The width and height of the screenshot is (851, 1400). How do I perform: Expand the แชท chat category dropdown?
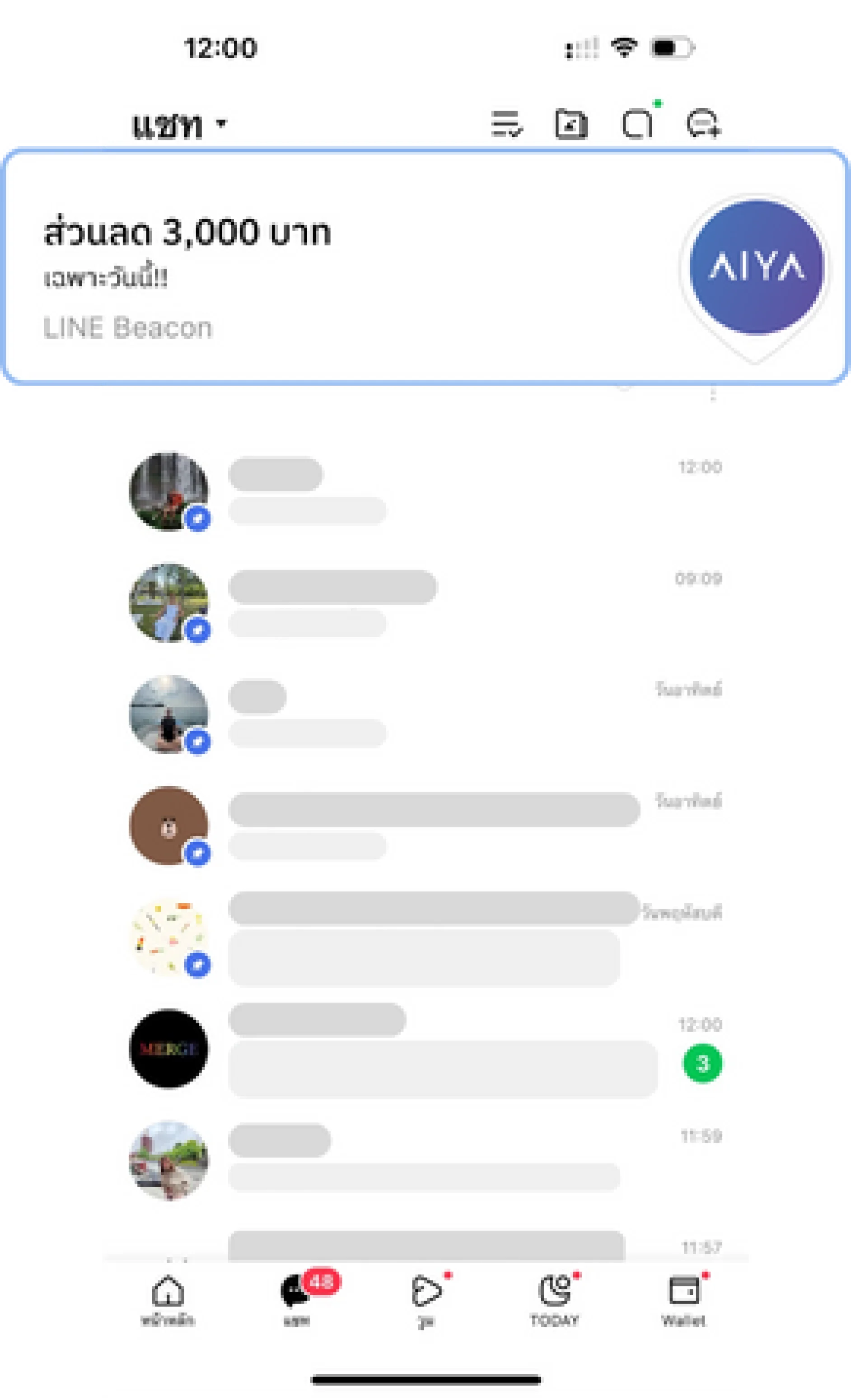(178, 125)
